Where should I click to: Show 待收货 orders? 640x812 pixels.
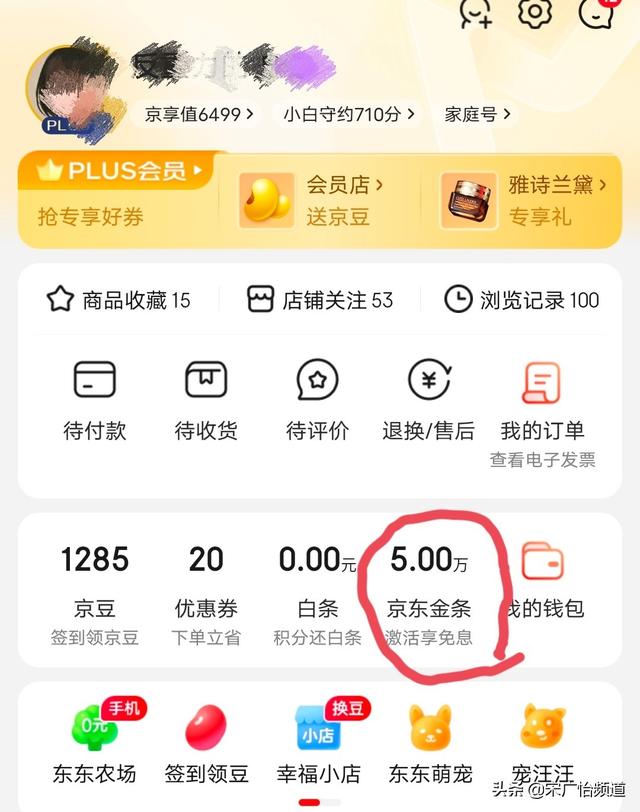pyautogui.click(x=206, y=401)
